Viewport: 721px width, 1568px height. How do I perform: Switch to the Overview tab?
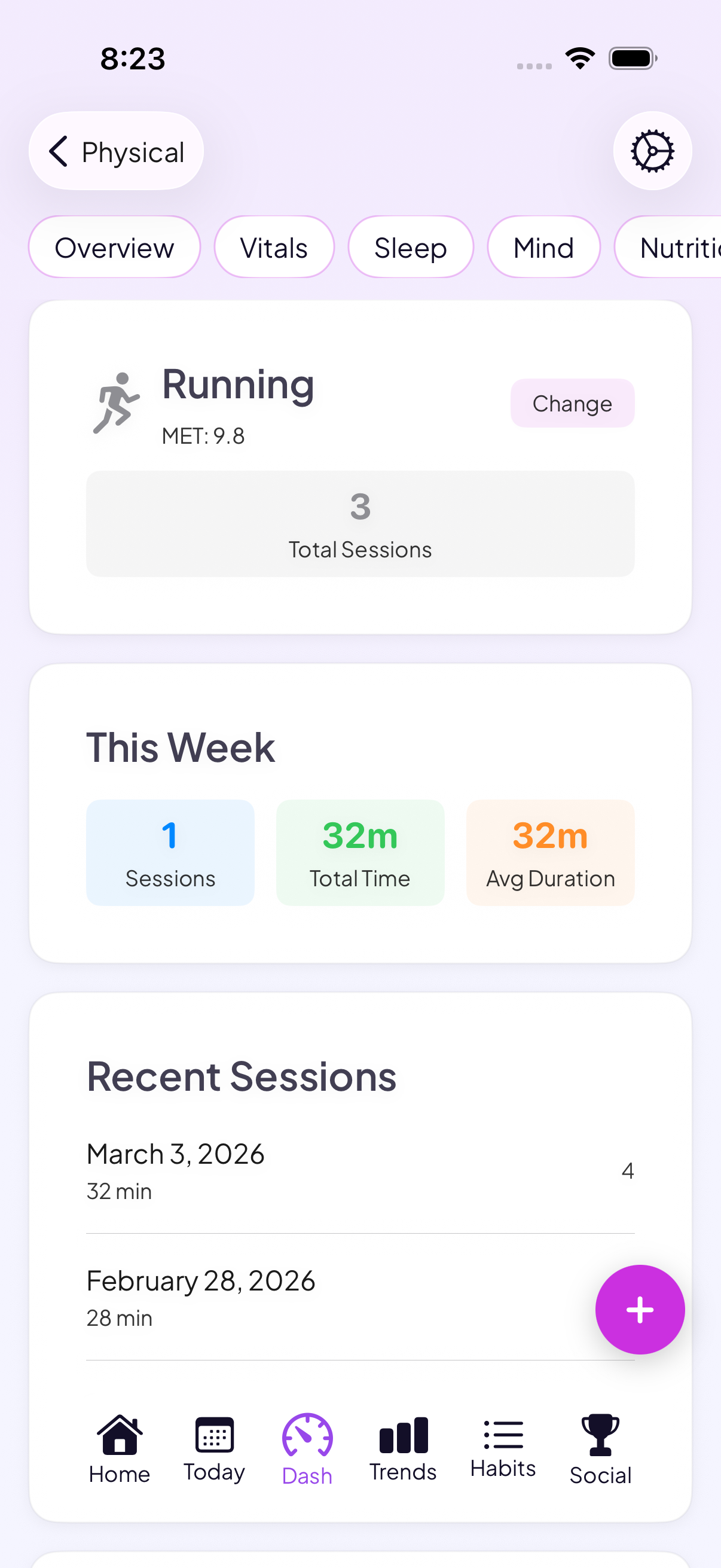point(114,247)
